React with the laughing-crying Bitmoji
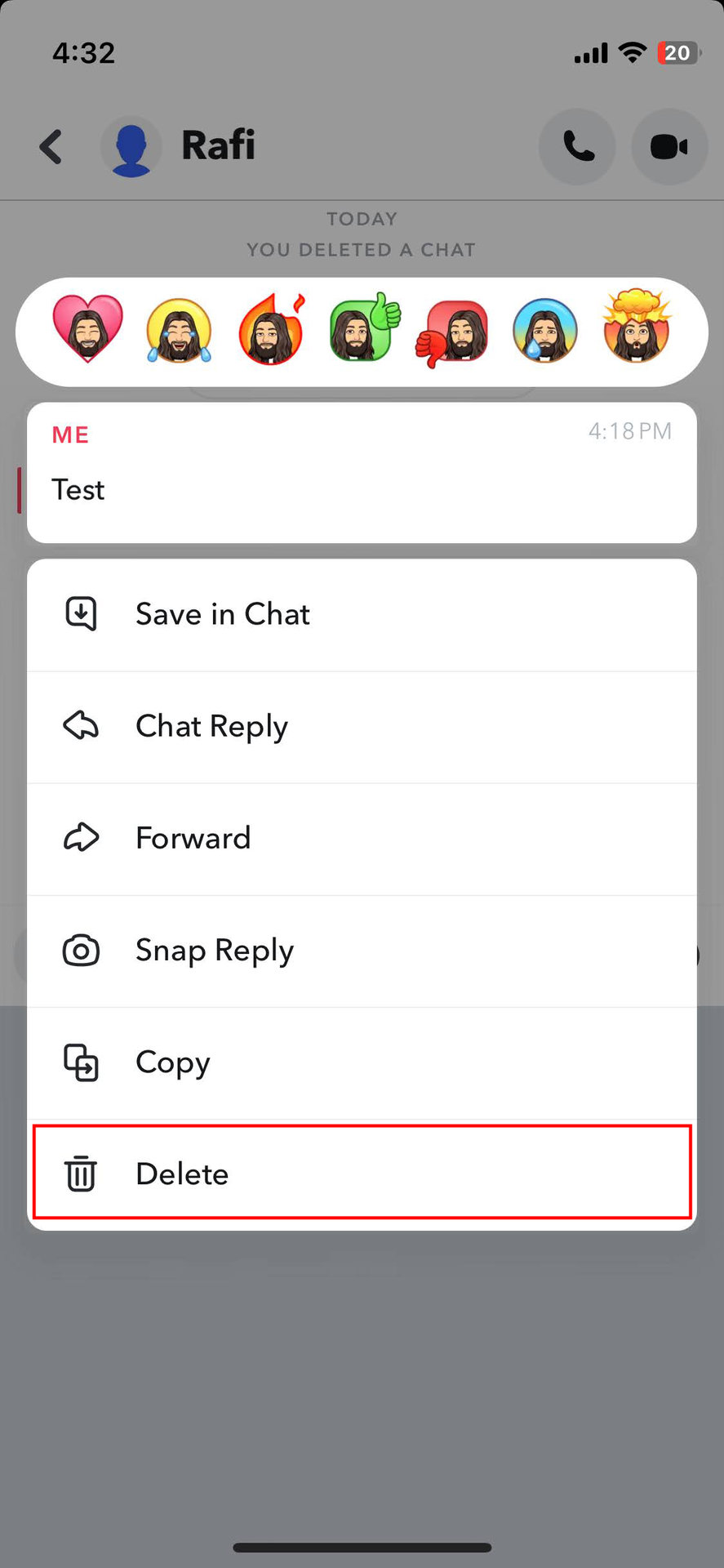Image resolution: width=724 pixels, height=1568 pixels. 179,332
